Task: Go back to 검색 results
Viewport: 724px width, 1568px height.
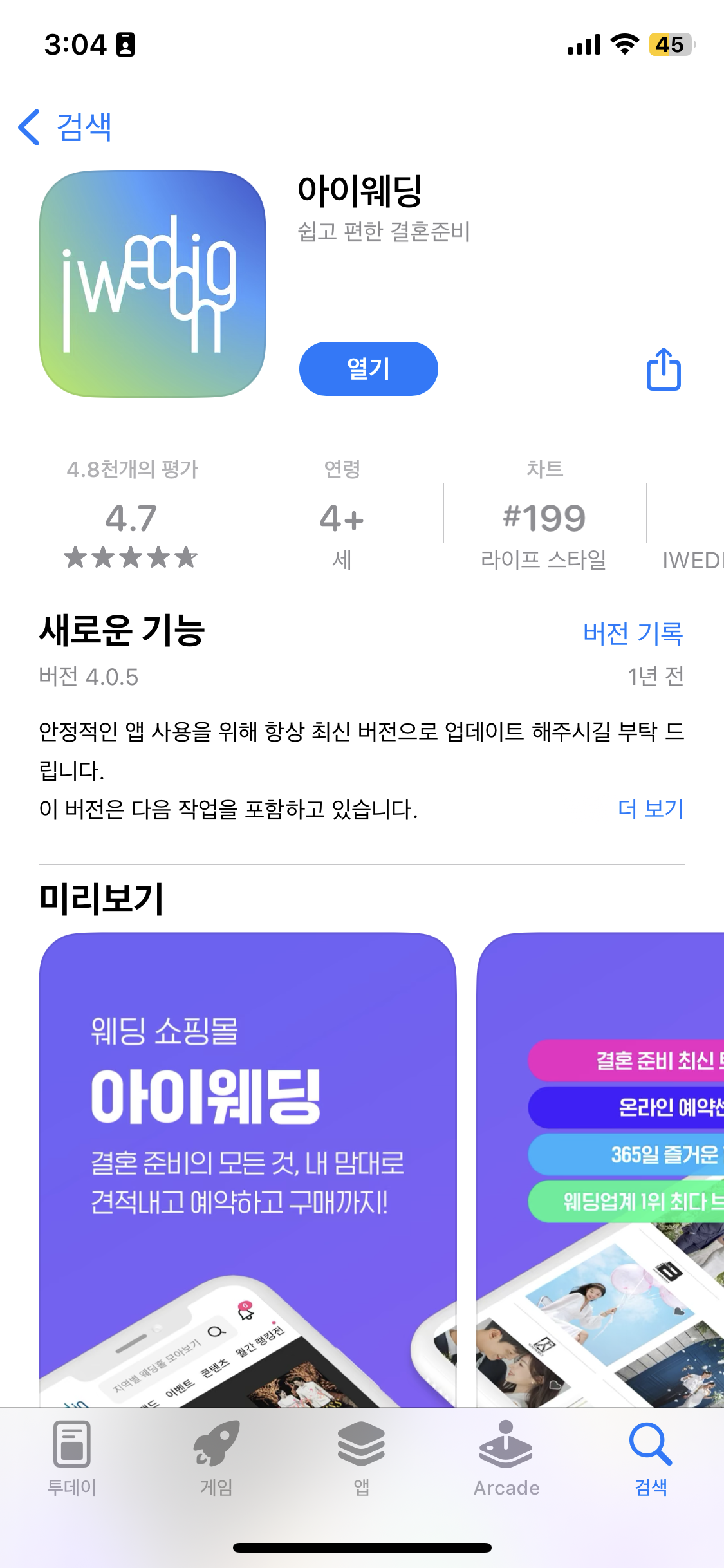Action: coord(66,127)
